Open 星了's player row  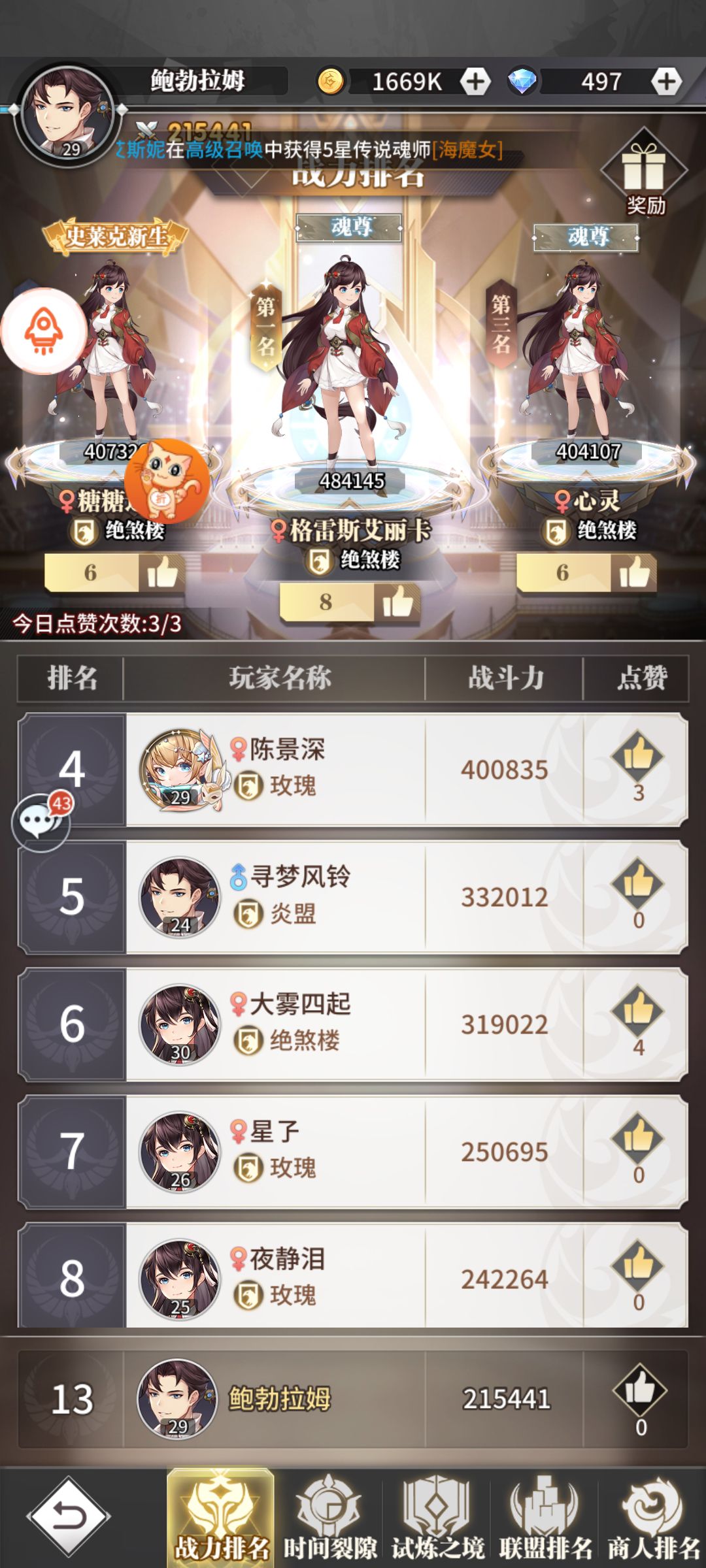click(x=353, y=1151)
